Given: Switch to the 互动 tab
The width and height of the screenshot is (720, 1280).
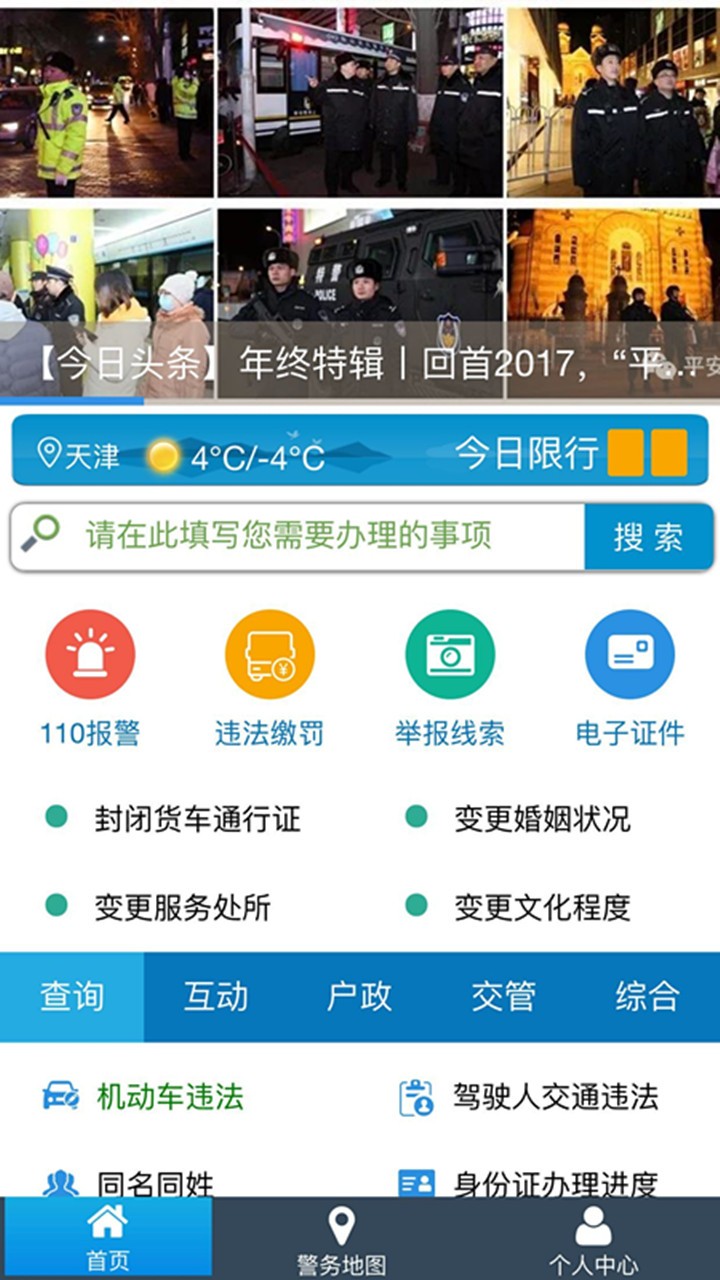Looking at the screenshot, I should 216,996.
